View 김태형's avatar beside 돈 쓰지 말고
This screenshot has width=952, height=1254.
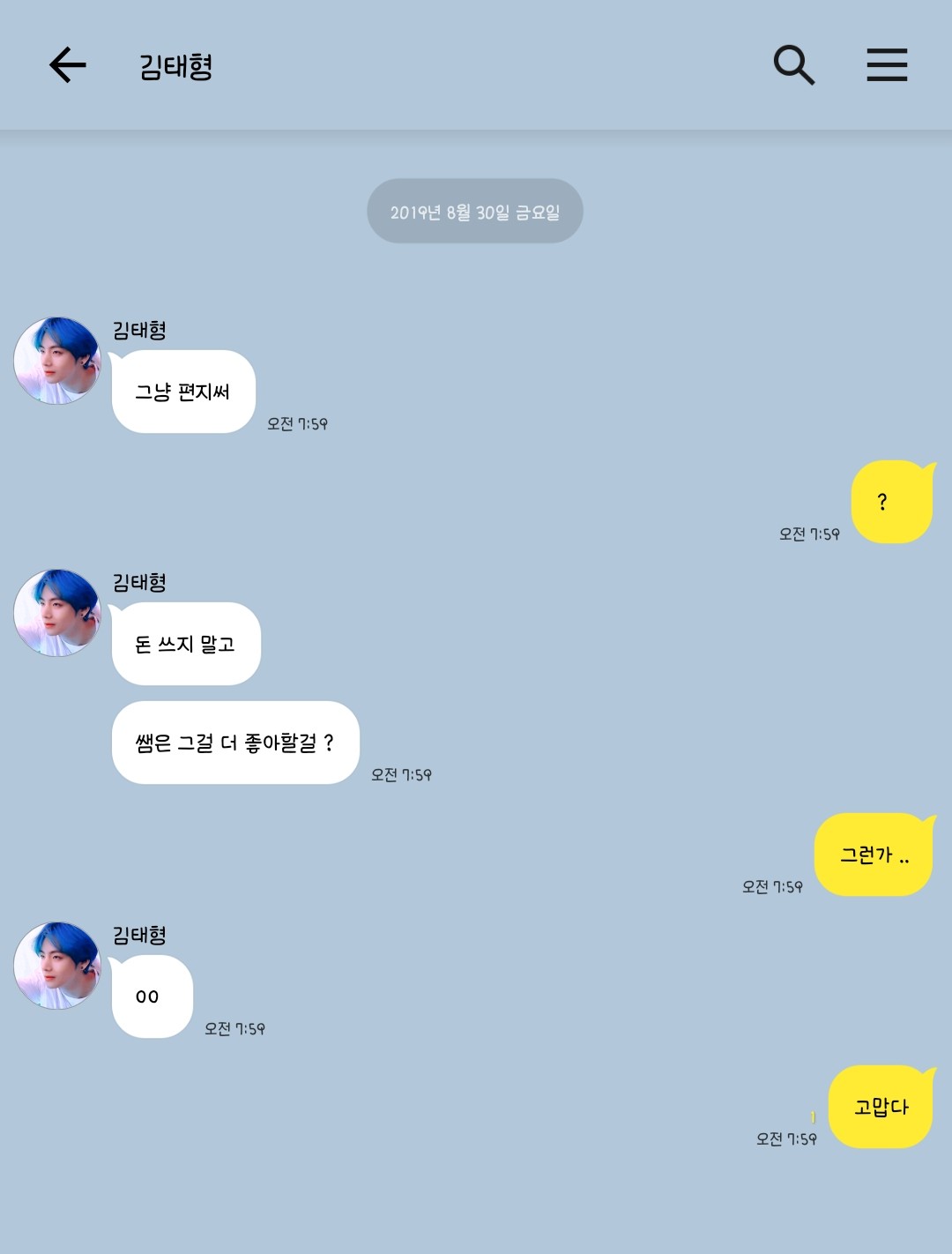coord(57,613)
